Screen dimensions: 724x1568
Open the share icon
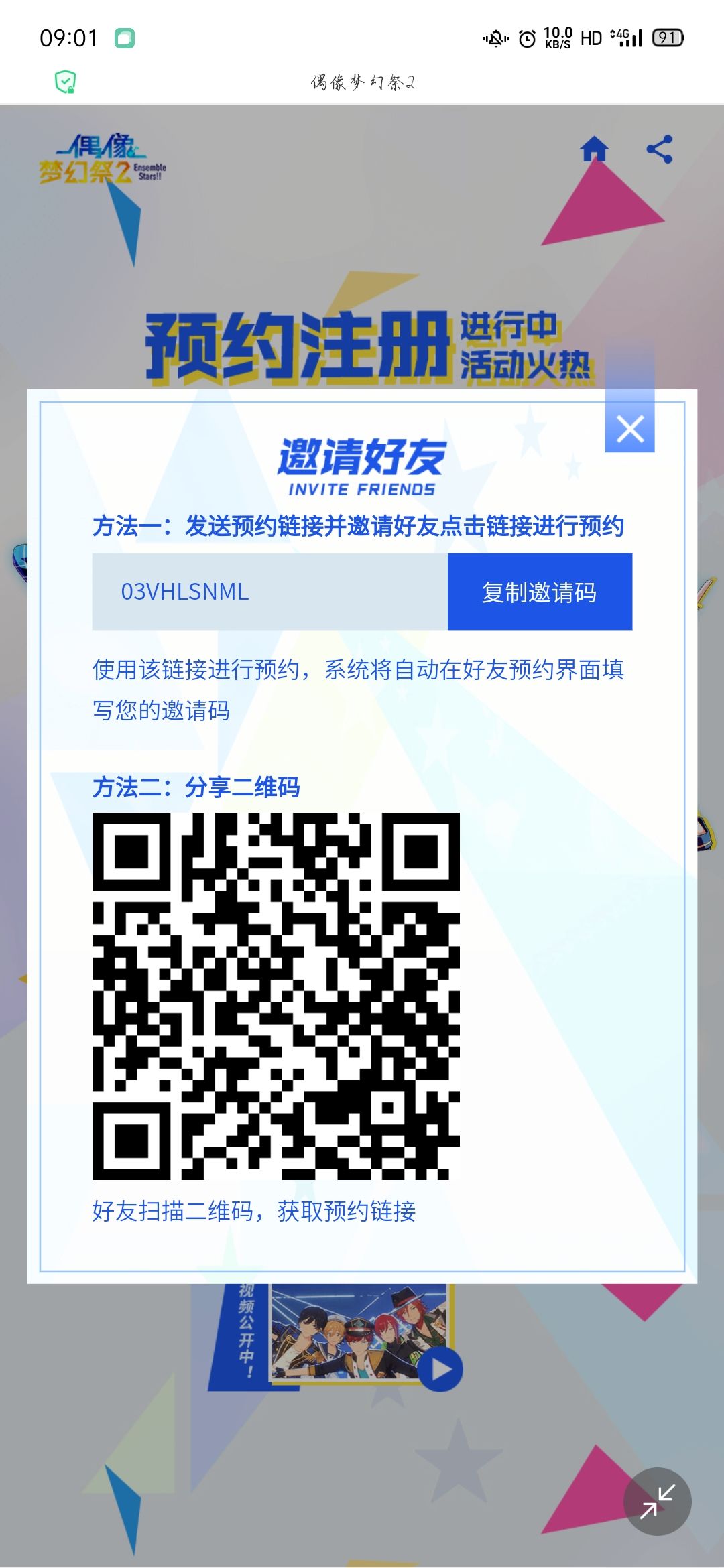pyautogui.click(x=660, y=149)
